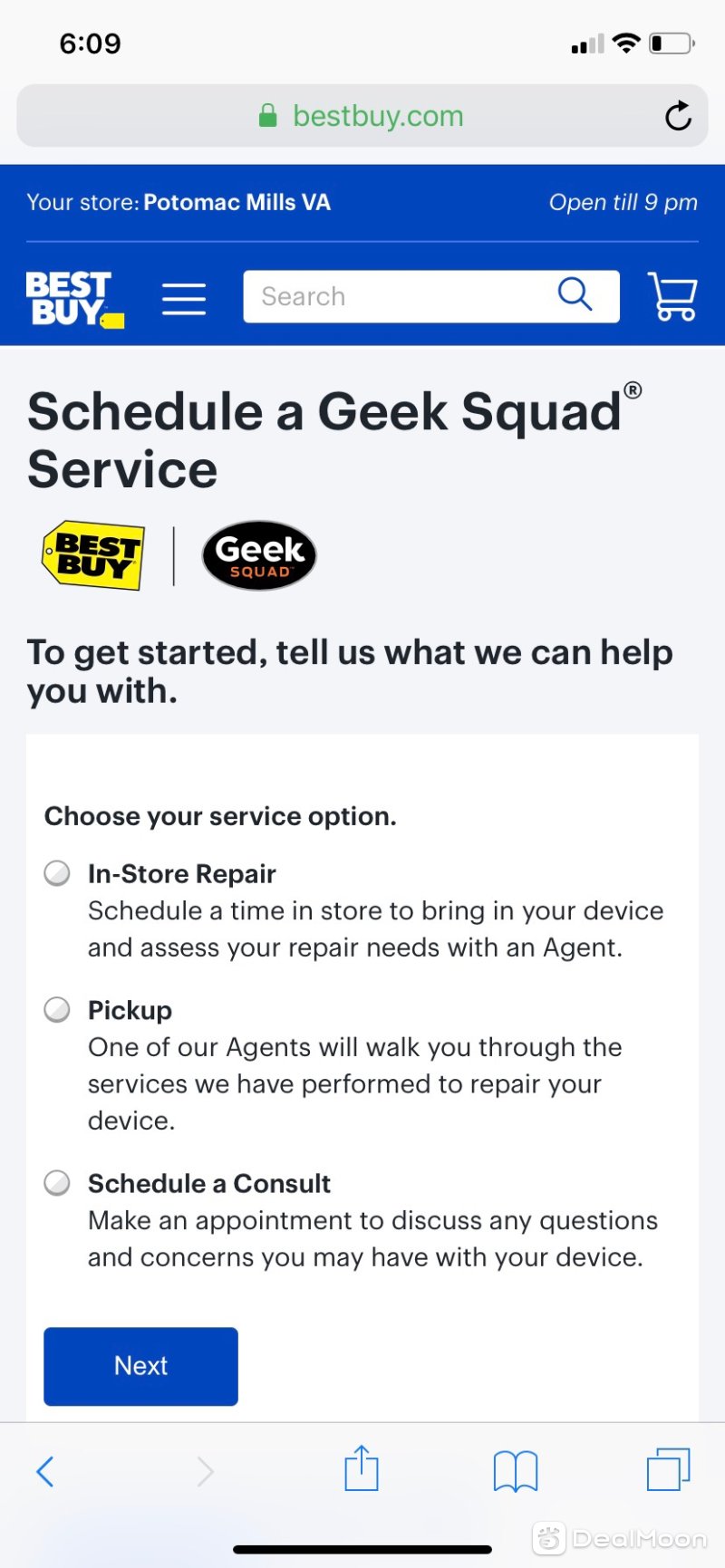Open Safari bookmarks
This screenshot has height=1568, width=725.
(516, 1470)
